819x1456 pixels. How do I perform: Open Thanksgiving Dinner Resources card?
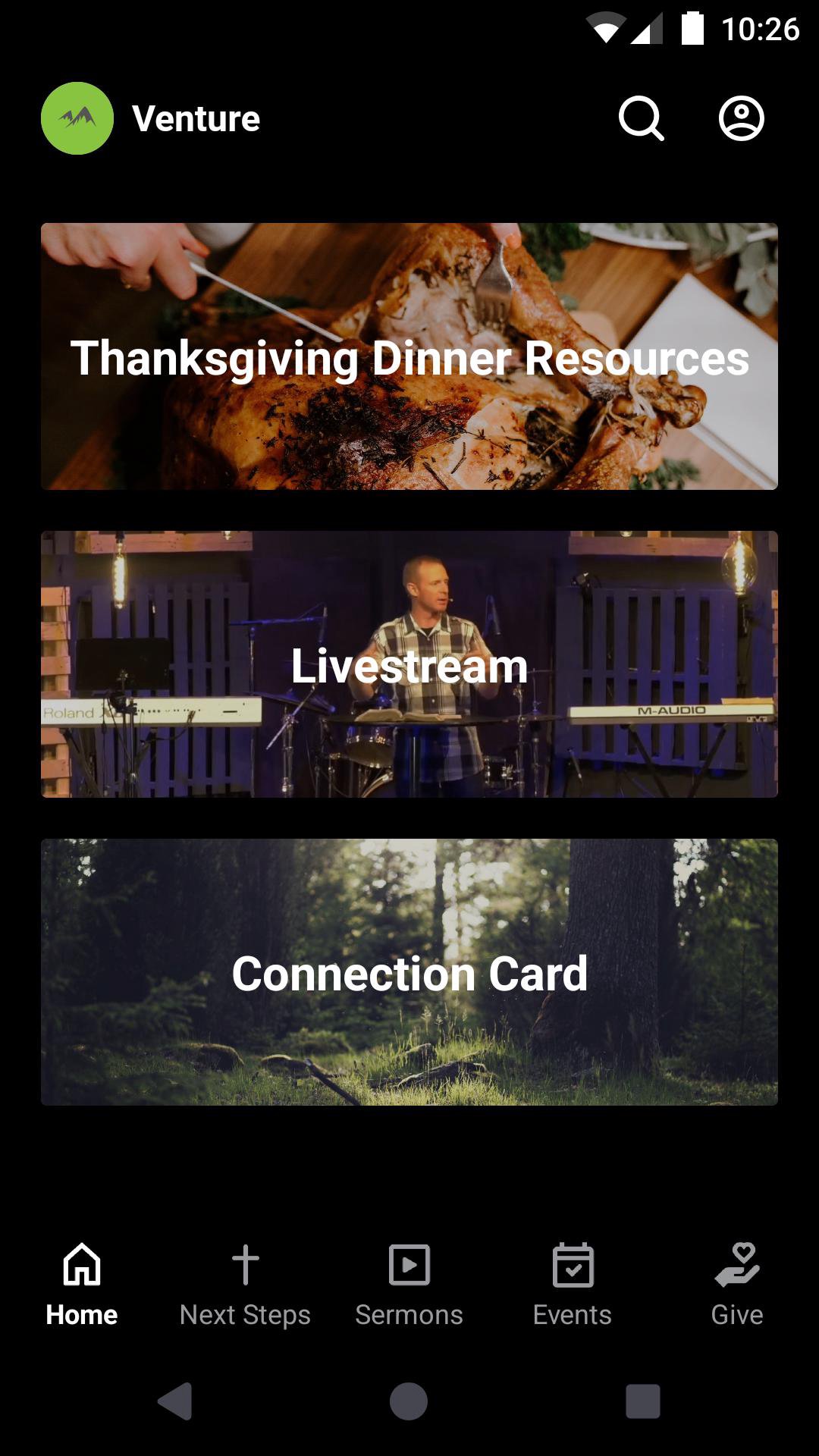409,356
